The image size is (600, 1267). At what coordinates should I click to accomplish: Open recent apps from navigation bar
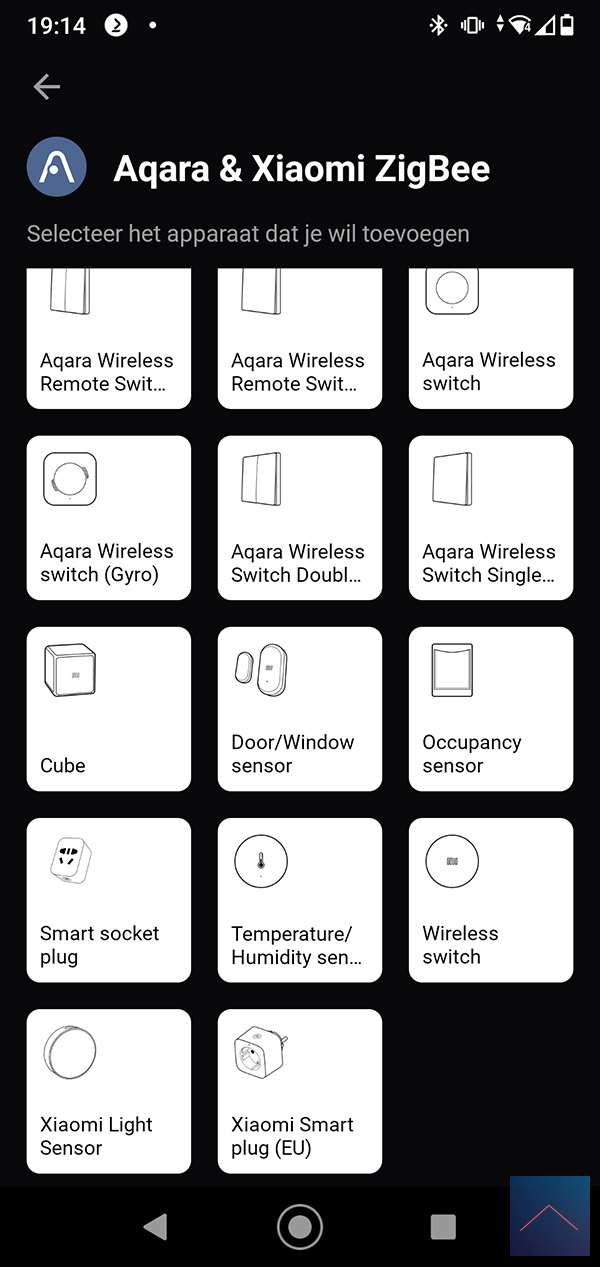(443, 1227)
